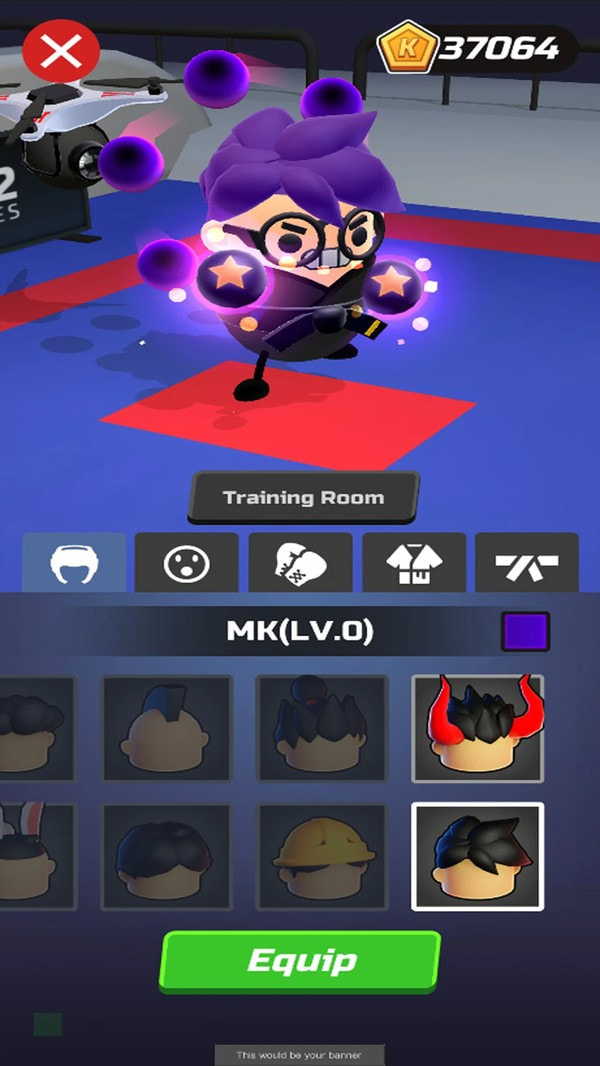Switch to the uniform outfit tab
This screenshot has height=1066, width=600.
coord(414,565)
